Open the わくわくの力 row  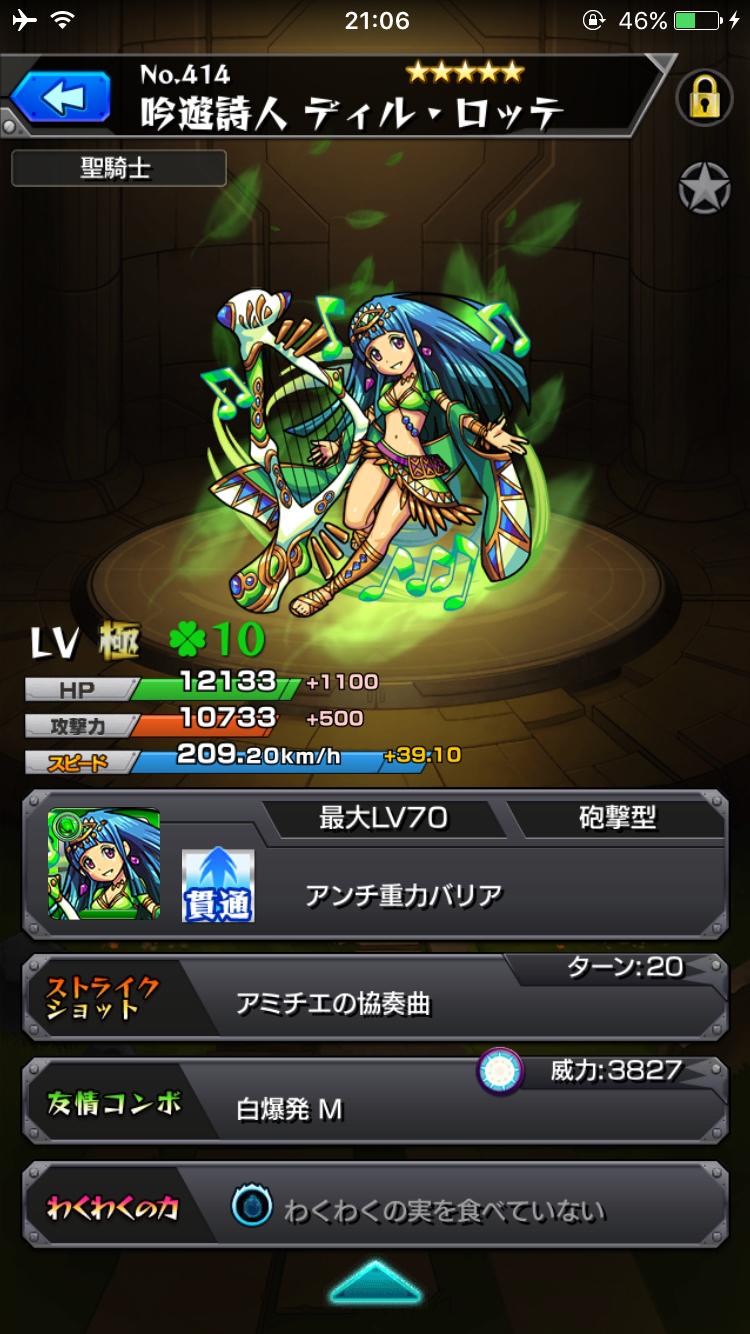(x=375, y=1208)
